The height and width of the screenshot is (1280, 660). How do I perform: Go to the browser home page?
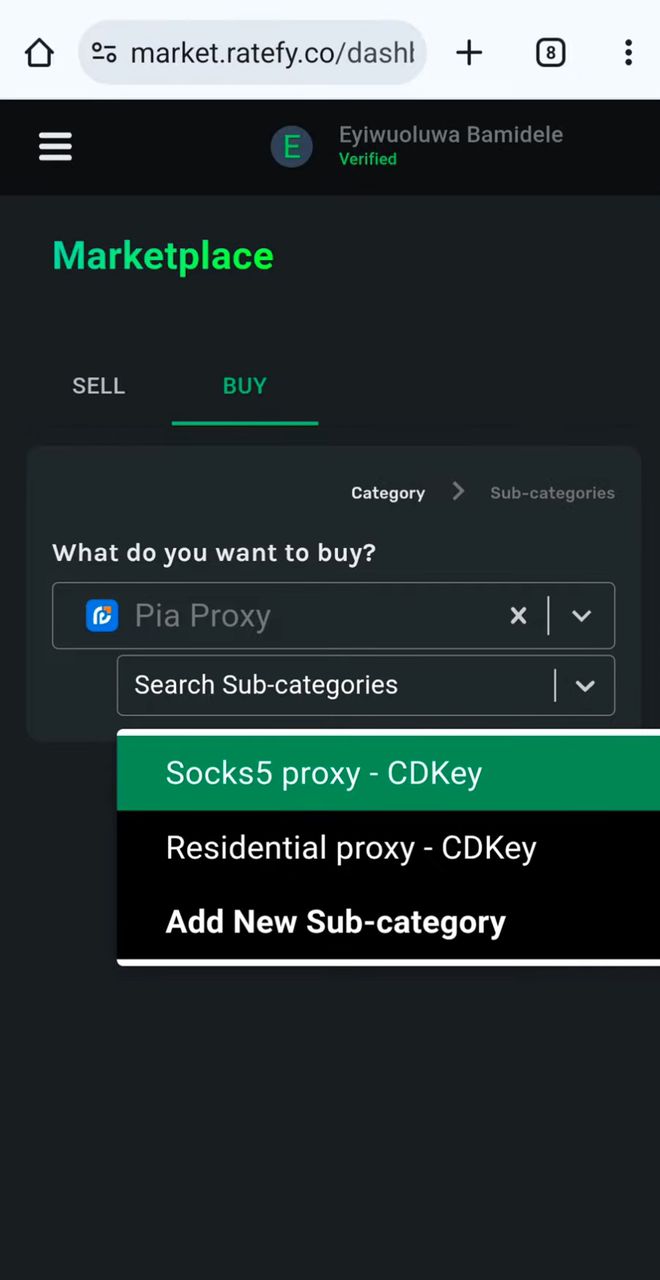[39, 53]
